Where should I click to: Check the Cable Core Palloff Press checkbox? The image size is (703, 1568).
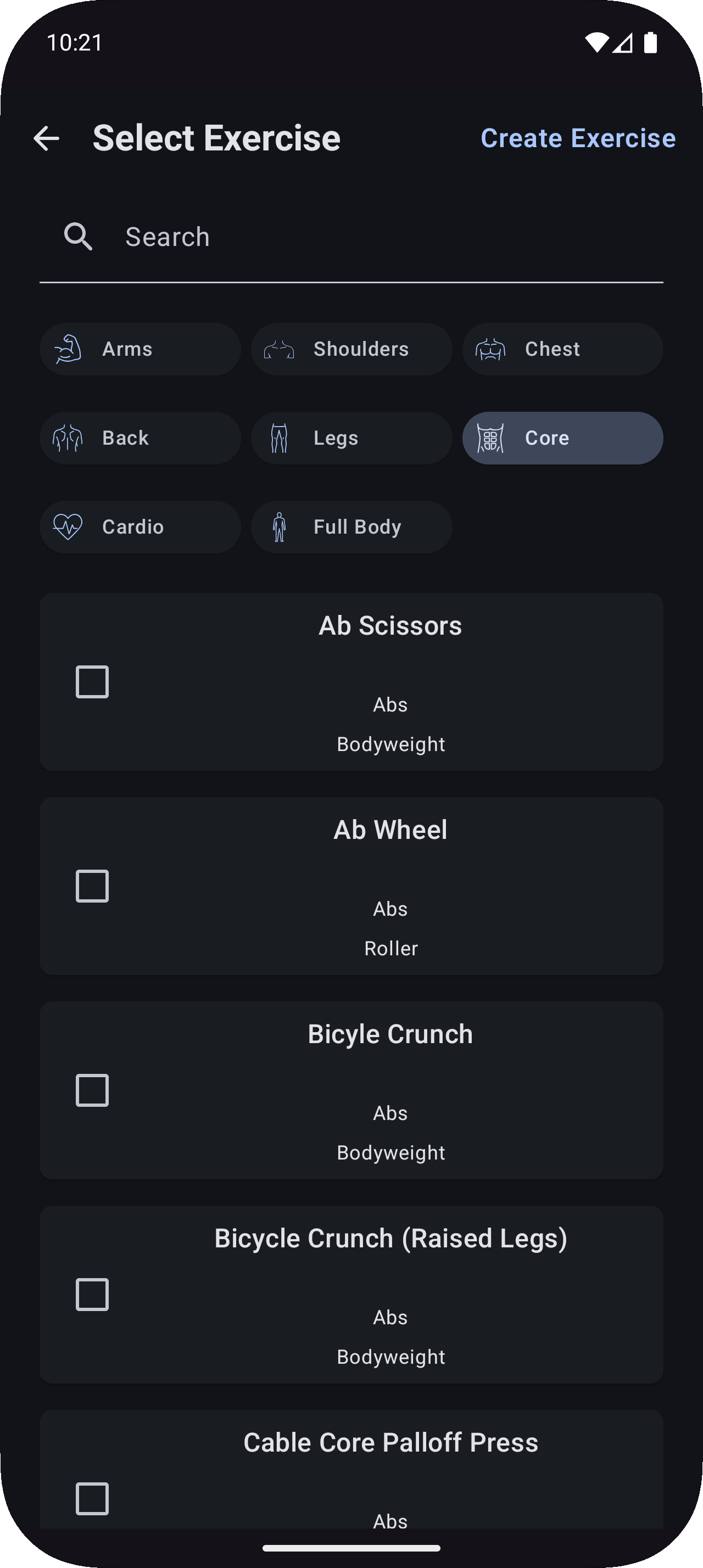click(92, 1498)
